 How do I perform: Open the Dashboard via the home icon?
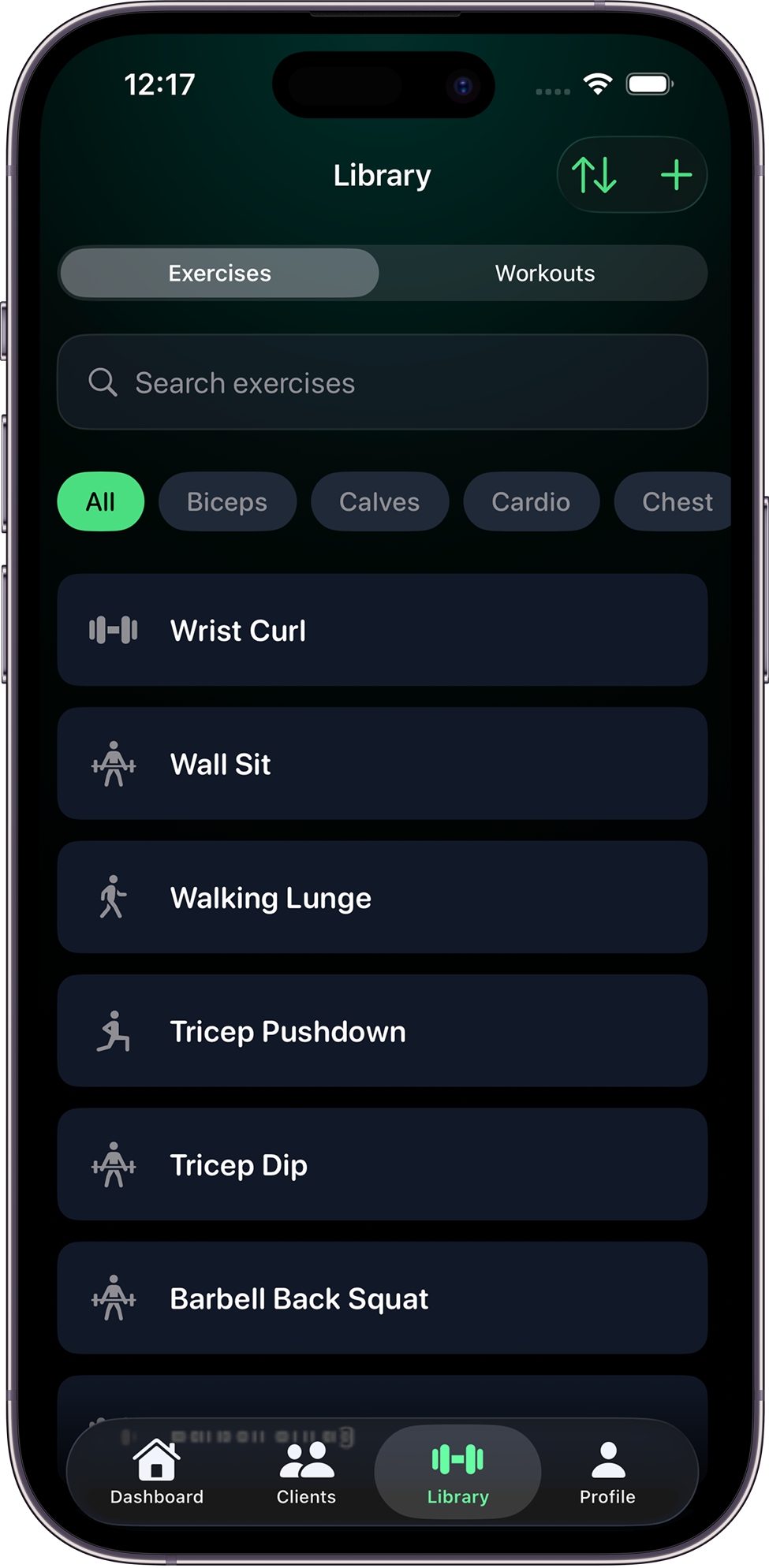coord(156,1462)
